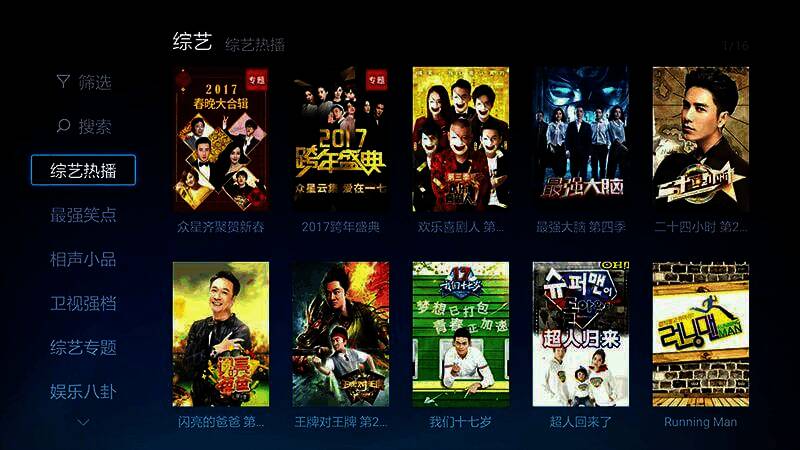Expand more categories with the down chevron
Viewport: 800px width, 450px height.
tap(84, 423)
